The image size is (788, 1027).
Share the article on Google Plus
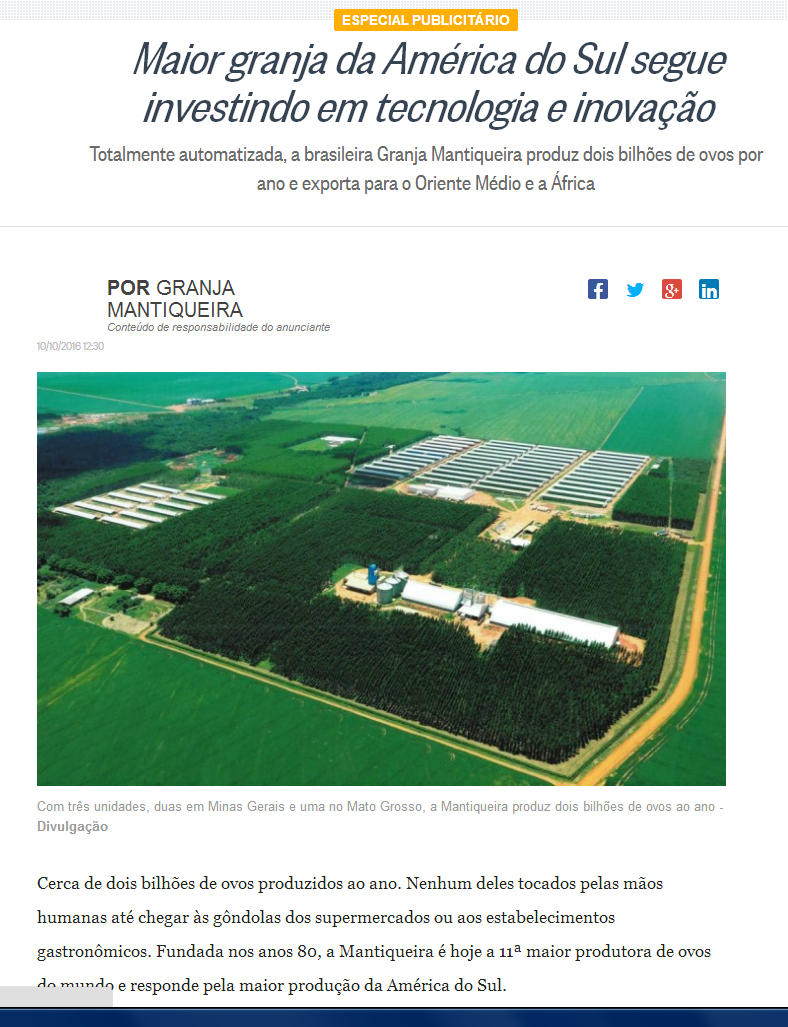(672, 290)
